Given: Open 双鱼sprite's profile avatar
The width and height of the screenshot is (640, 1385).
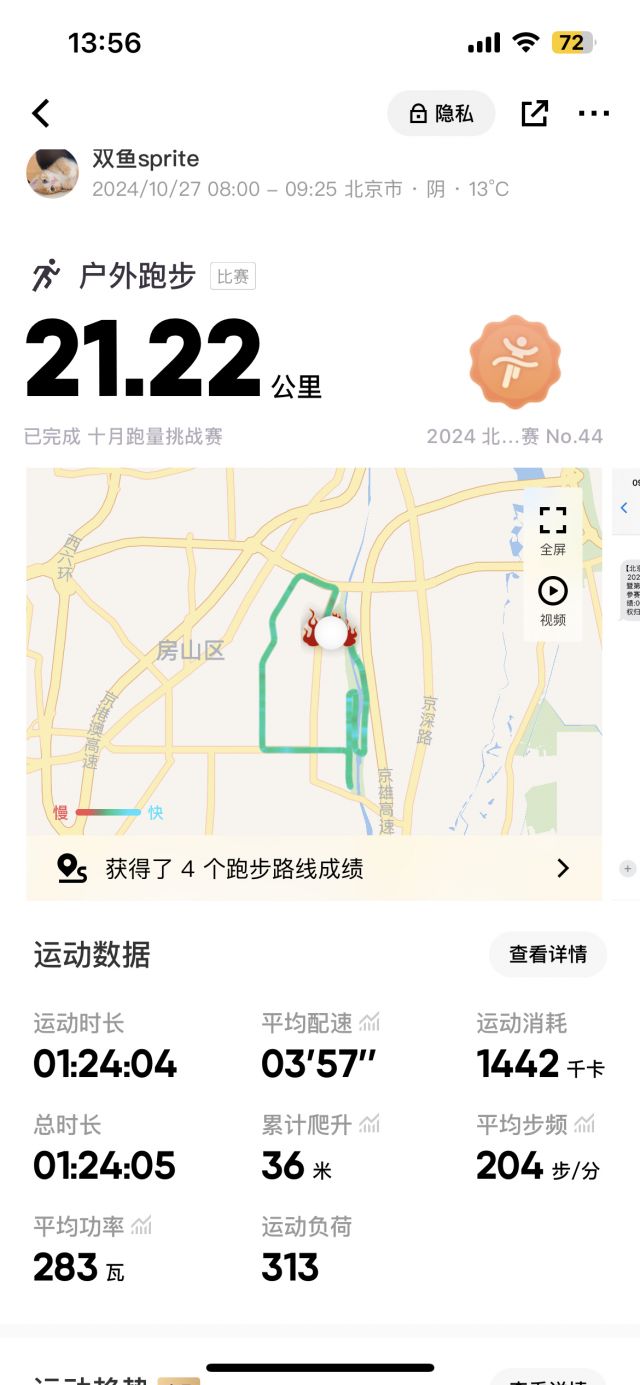Looking at the screenshot, I should (52, 173).
